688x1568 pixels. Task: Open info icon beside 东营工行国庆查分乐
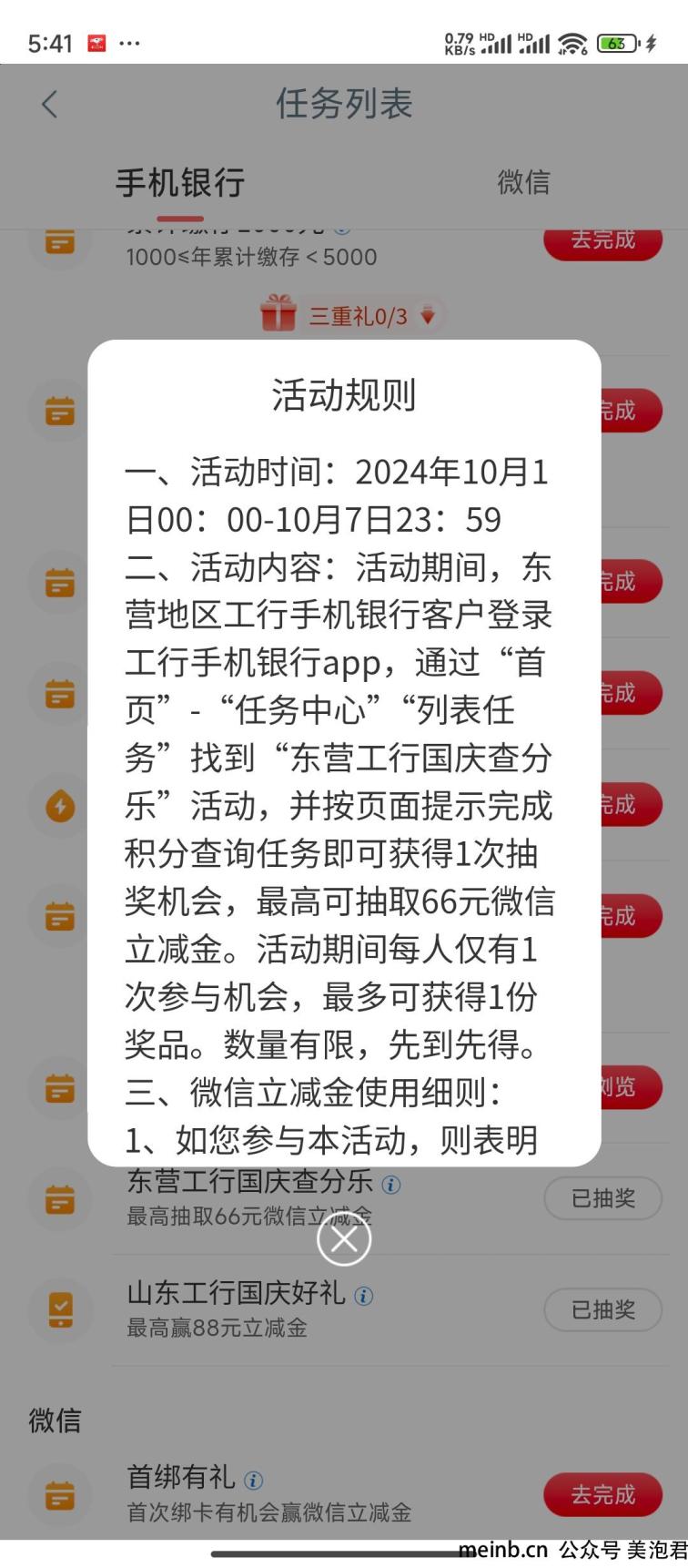coord(391,1185)
